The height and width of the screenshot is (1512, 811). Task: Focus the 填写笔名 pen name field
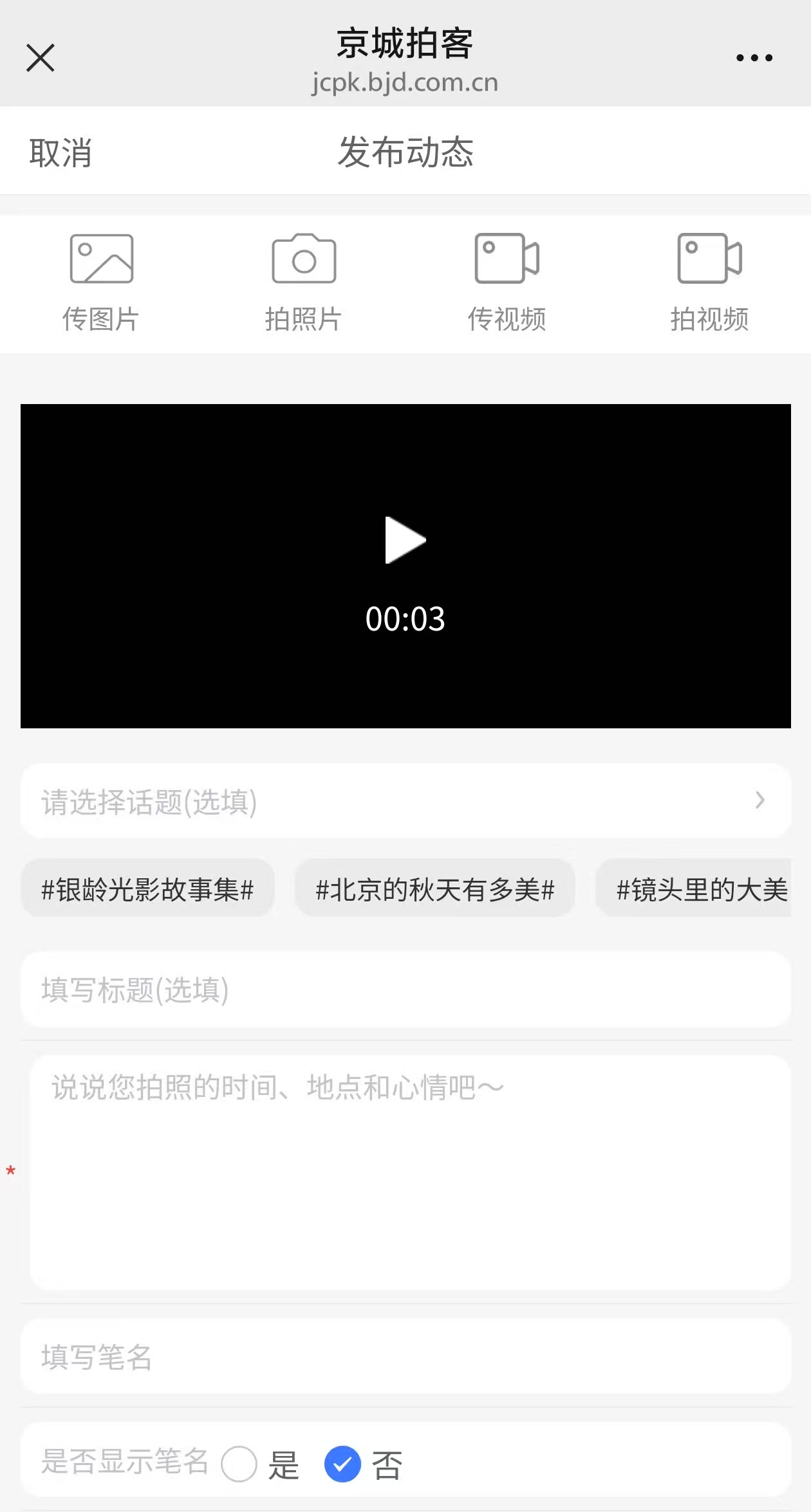tap(405, 1356)
